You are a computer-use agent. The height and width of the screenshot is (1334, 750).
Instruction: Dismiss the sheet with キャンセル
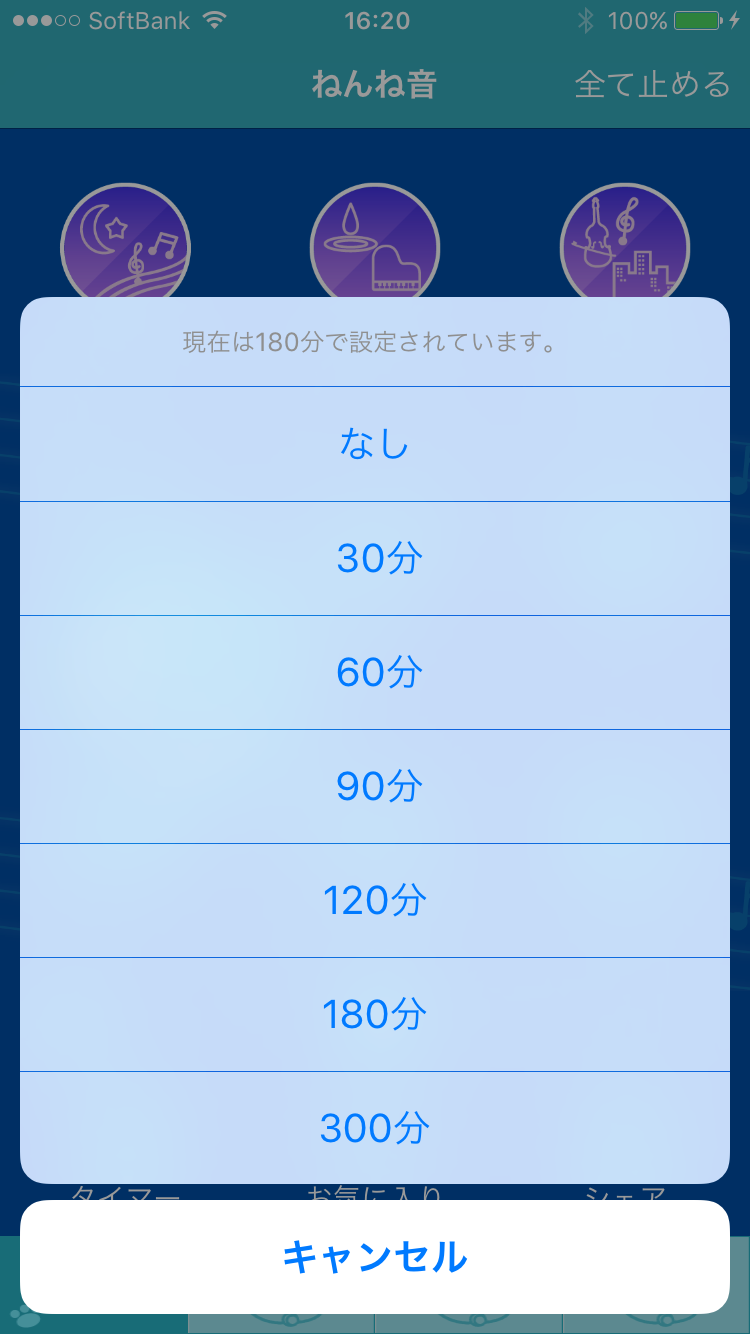[x=375, y=1257]
